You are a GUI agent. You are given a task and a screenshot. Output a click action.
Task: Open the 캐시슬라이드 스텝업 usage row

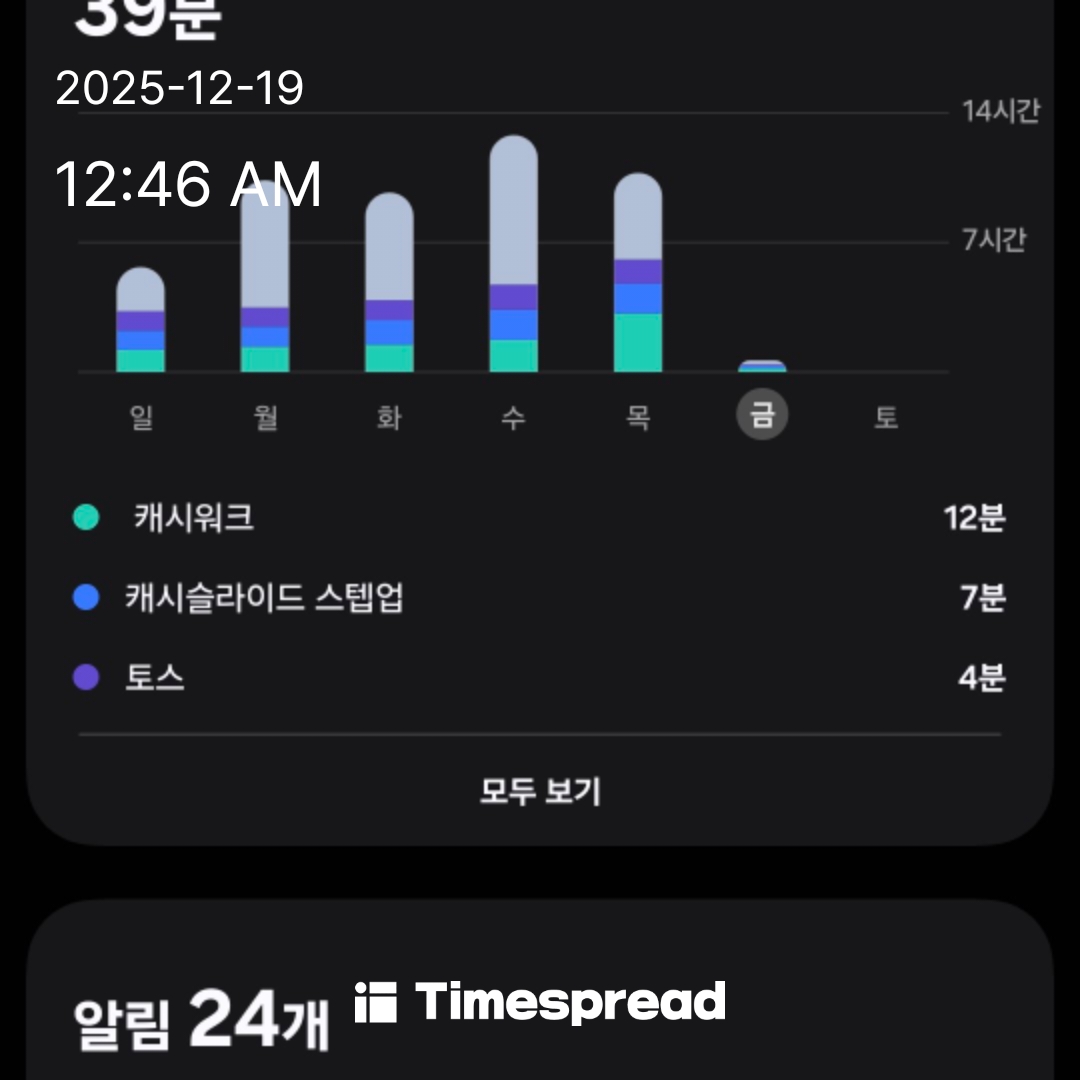[540, 598]
